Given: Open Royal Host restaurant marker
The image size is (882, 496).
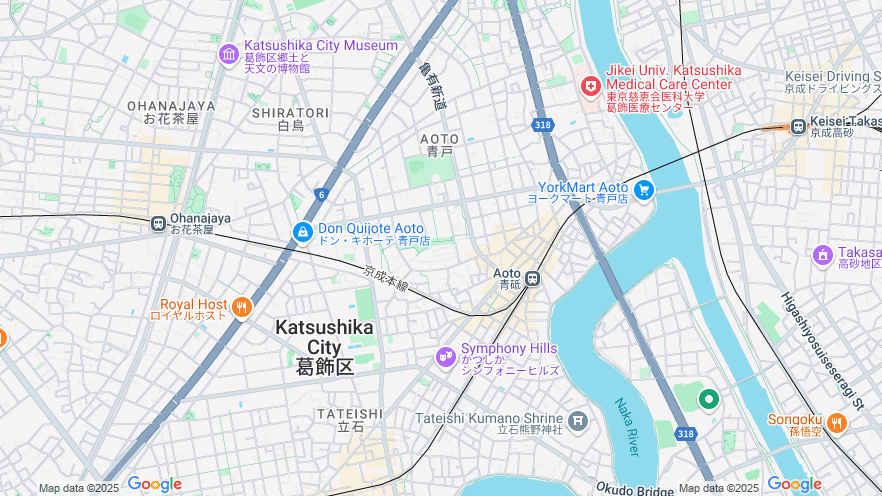Looking at the screenshot, I should [241, 307].
